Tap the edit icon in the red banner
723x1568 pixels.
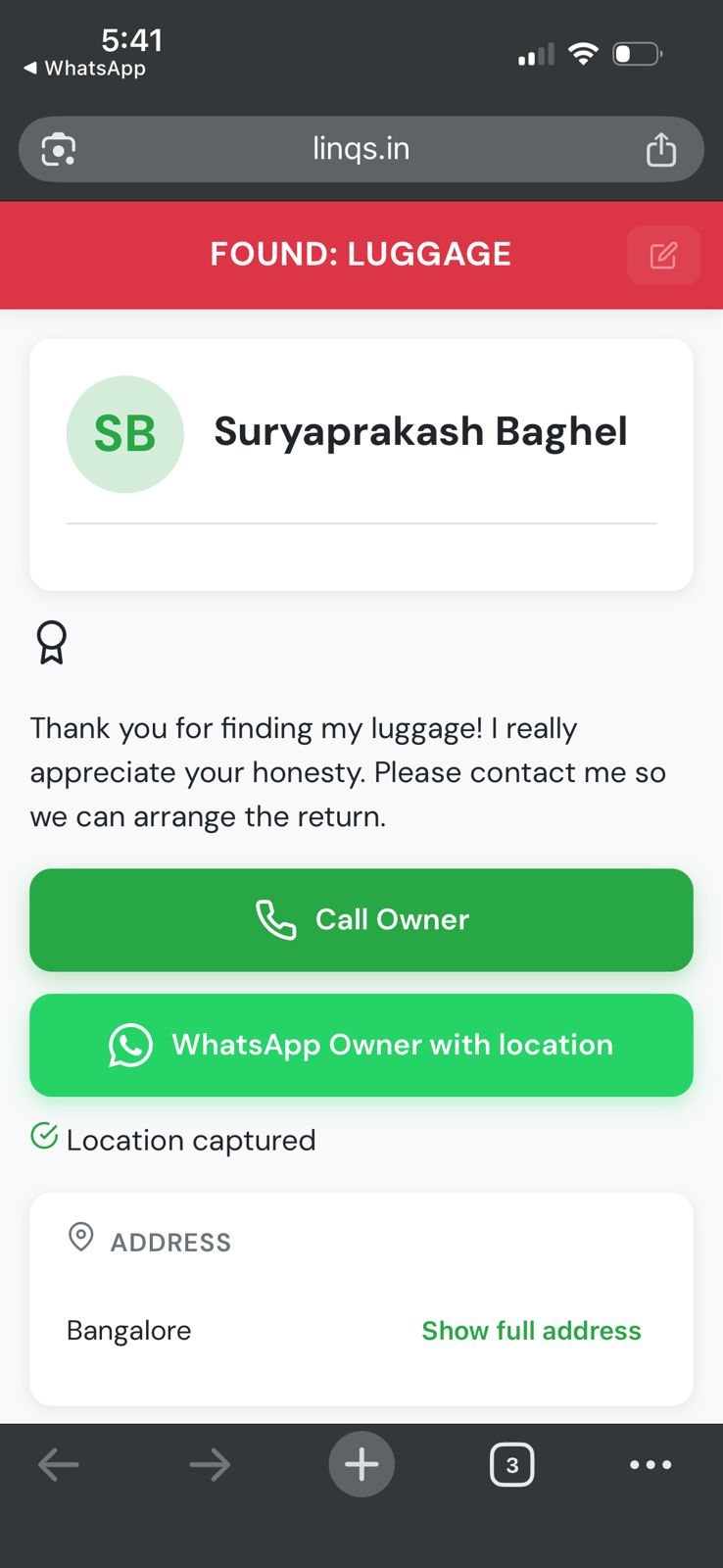click(663, 255)
